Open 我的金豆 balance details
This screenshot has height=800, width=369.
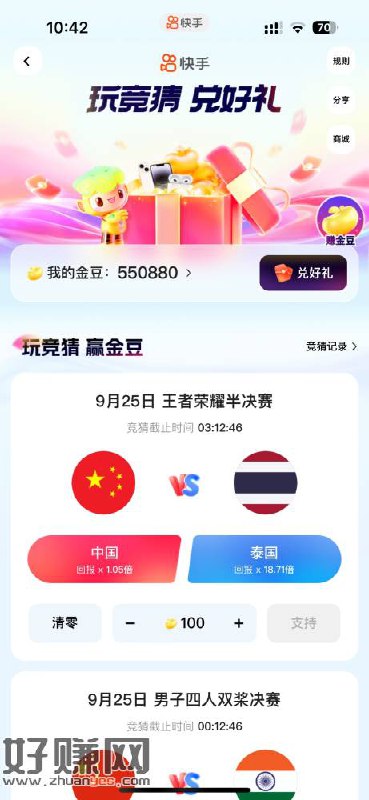tap(110, 273)
